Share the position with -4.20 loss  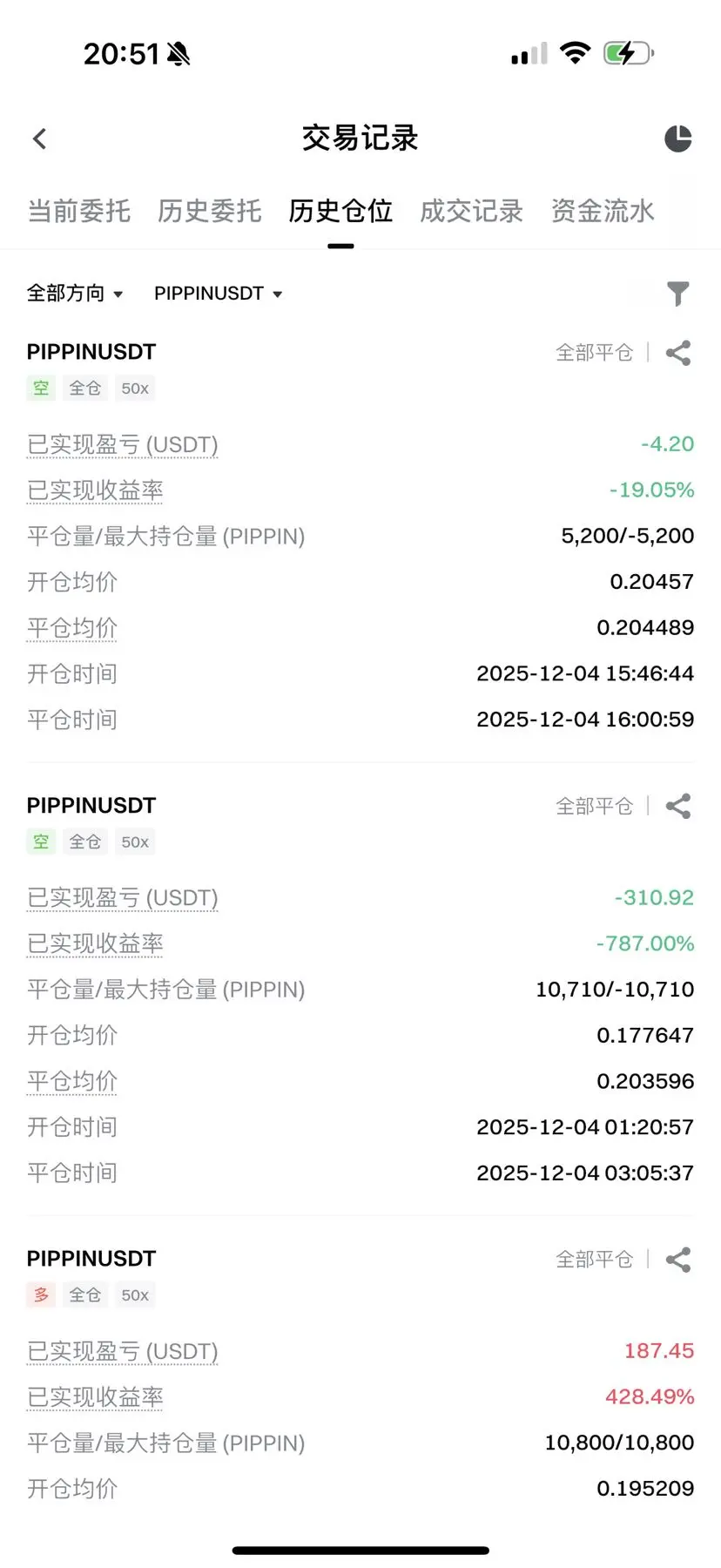click(678, 353)
